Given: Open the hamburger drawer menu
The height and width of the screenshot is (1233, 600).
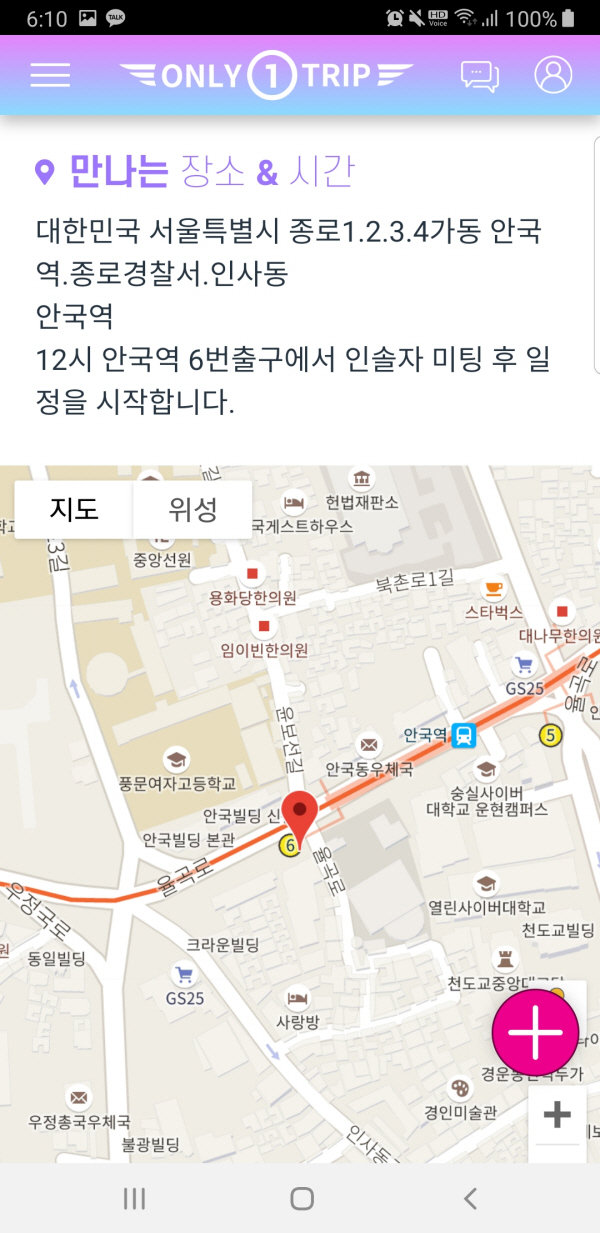Looking at the screenshot, I should pyautogui.click(x=50, y=75).
